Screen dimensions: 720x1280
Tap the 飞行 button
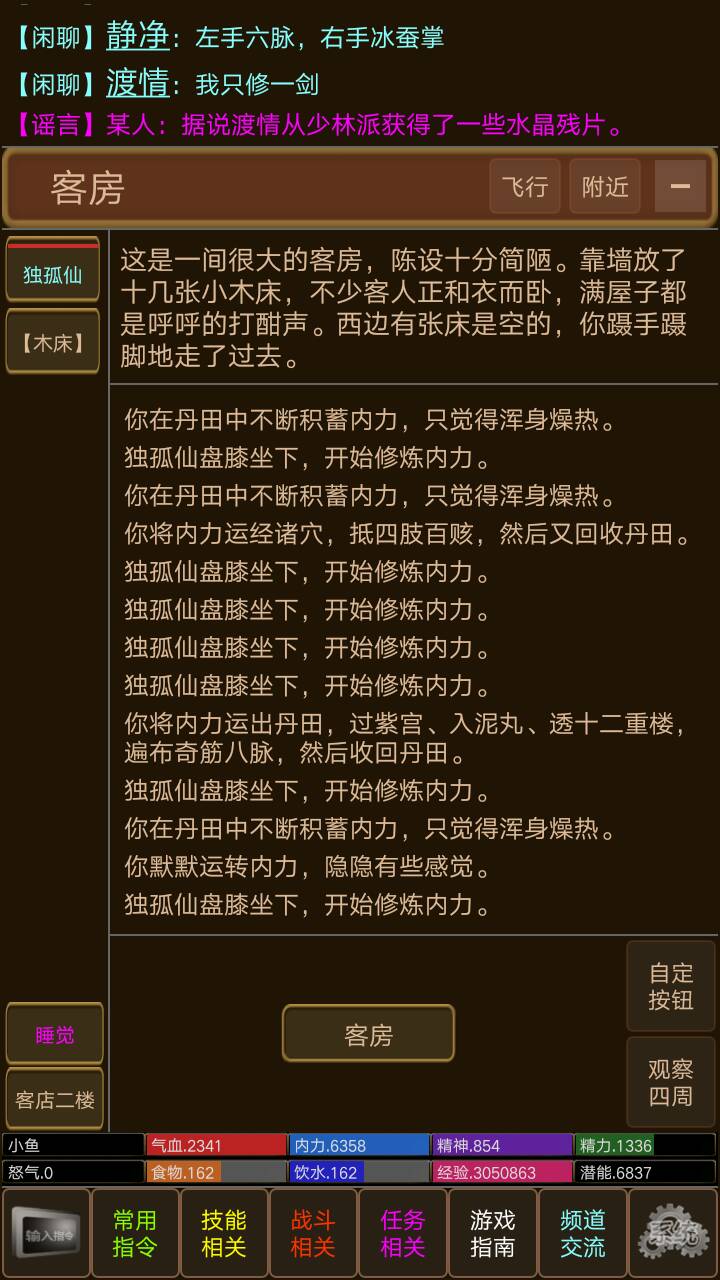525,187
